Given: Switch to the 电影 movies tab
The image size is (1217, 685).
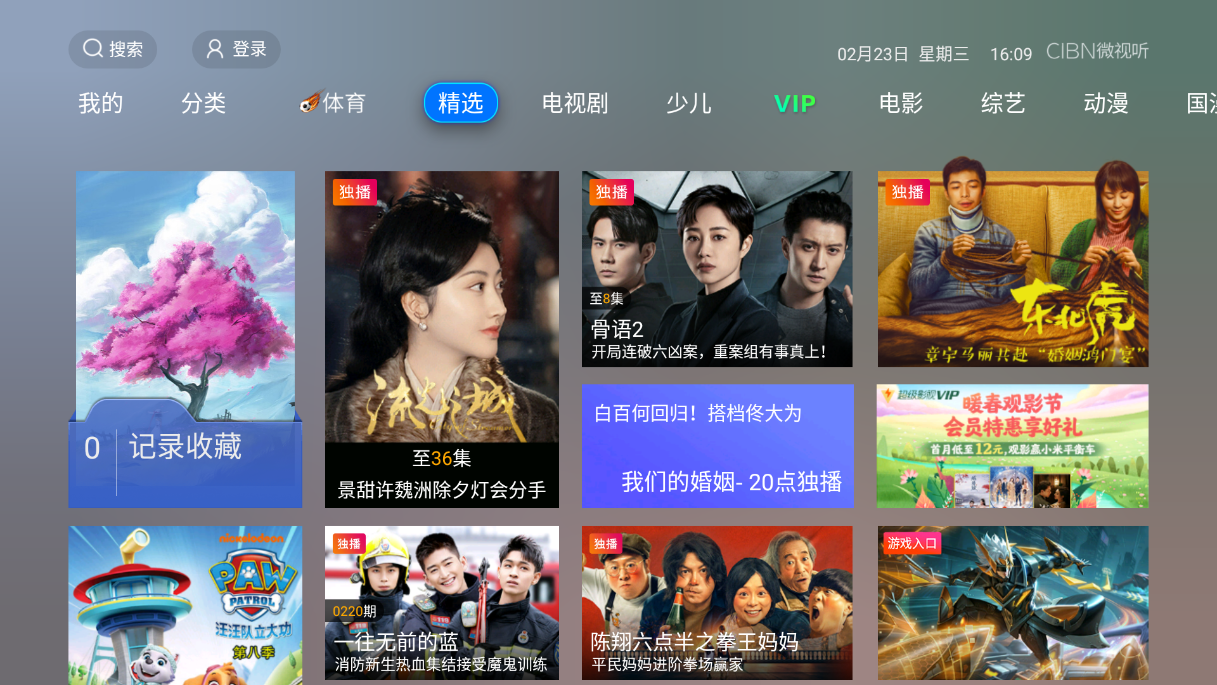Looking at the screenshot, I should [901, 103].
